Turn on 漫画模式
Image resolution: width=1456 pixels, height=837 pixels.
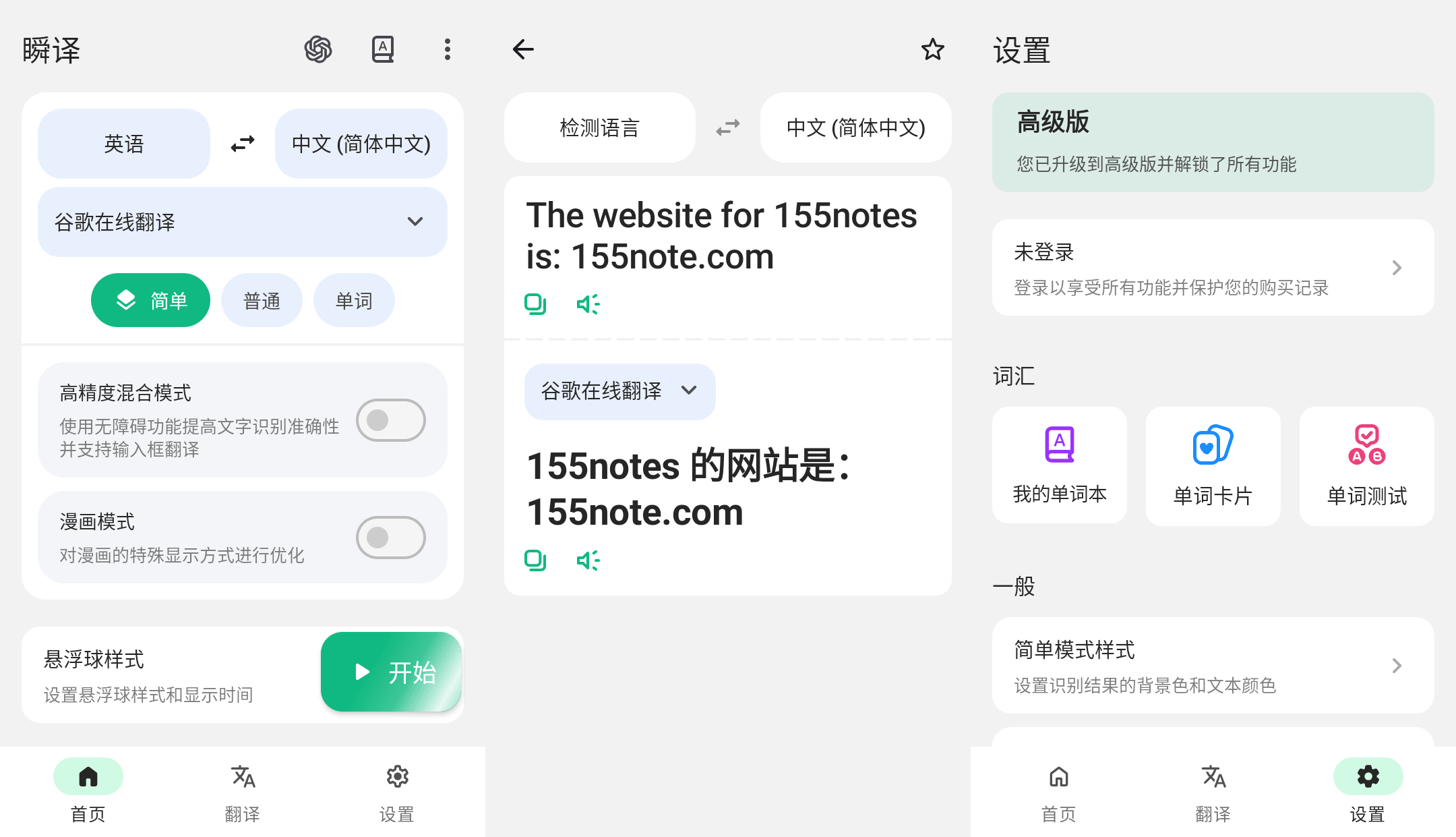390,538
